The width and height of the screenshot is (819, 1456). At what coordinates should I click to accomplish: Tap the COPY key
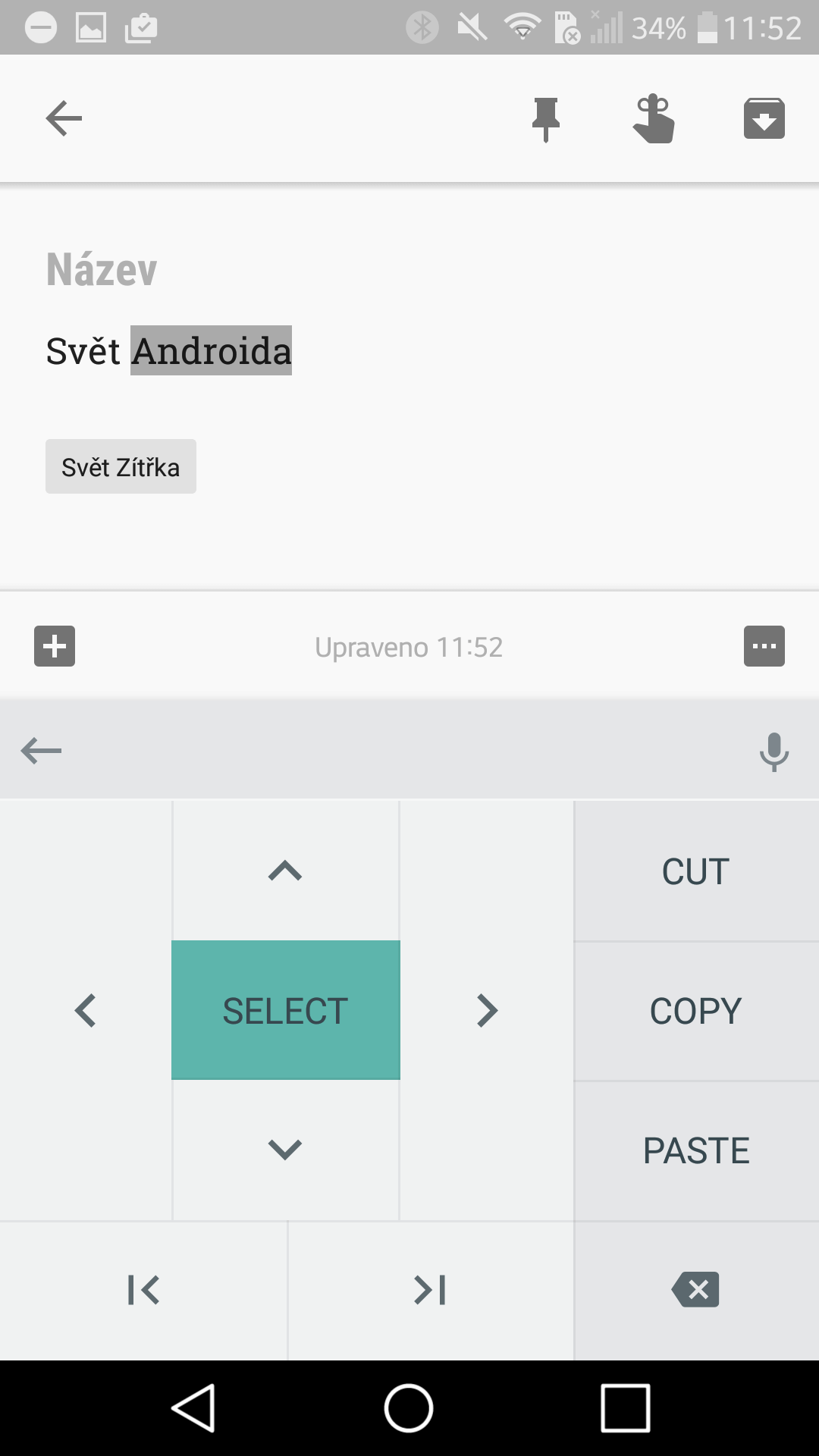click(x=696, y=1011)
